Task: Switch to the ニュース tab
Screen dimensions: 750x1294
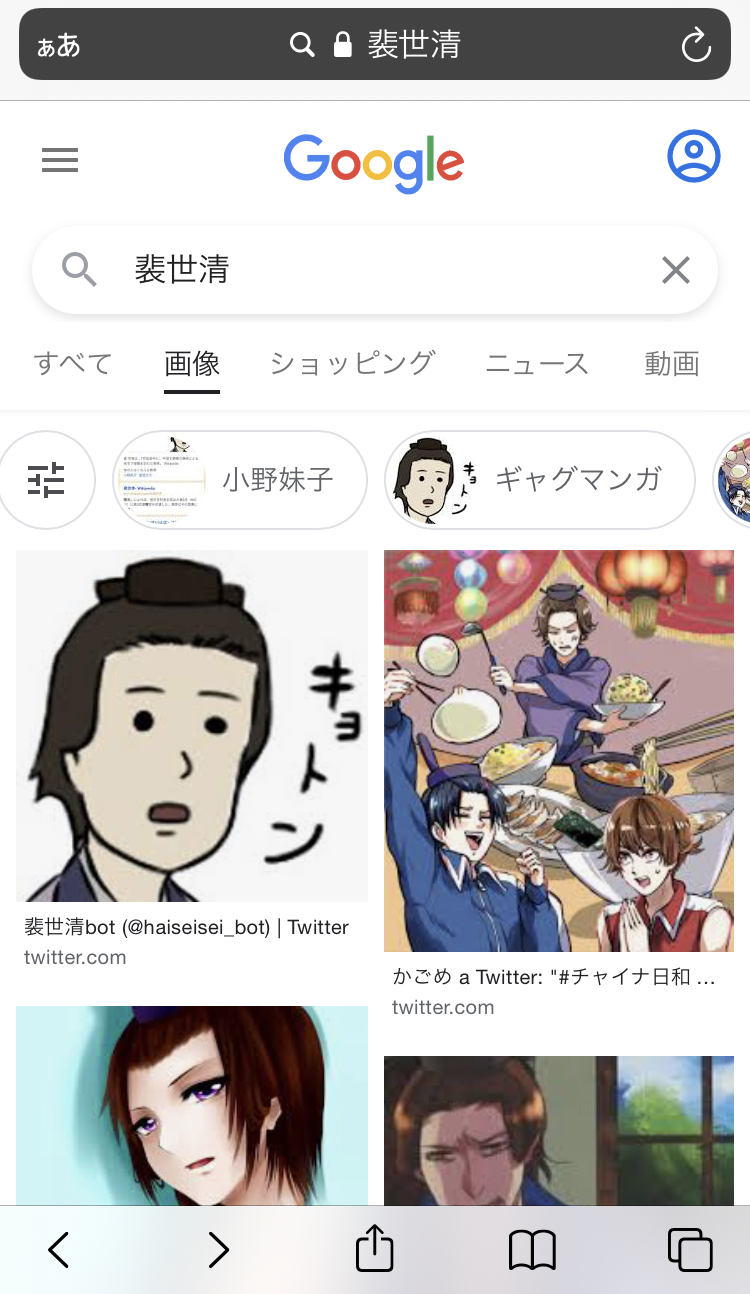Action: click(x=537, y=363)
